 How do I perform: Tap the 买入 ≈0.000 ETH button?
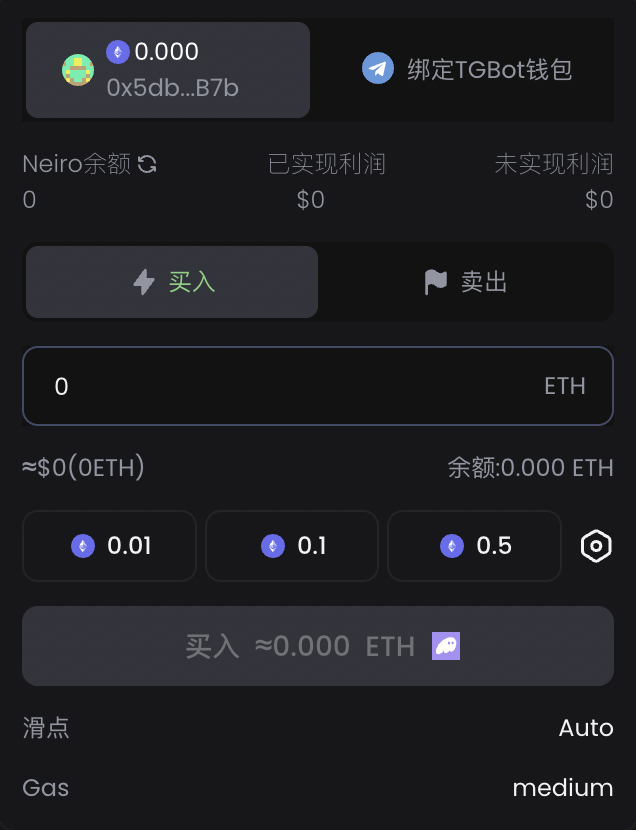(318, 646)
